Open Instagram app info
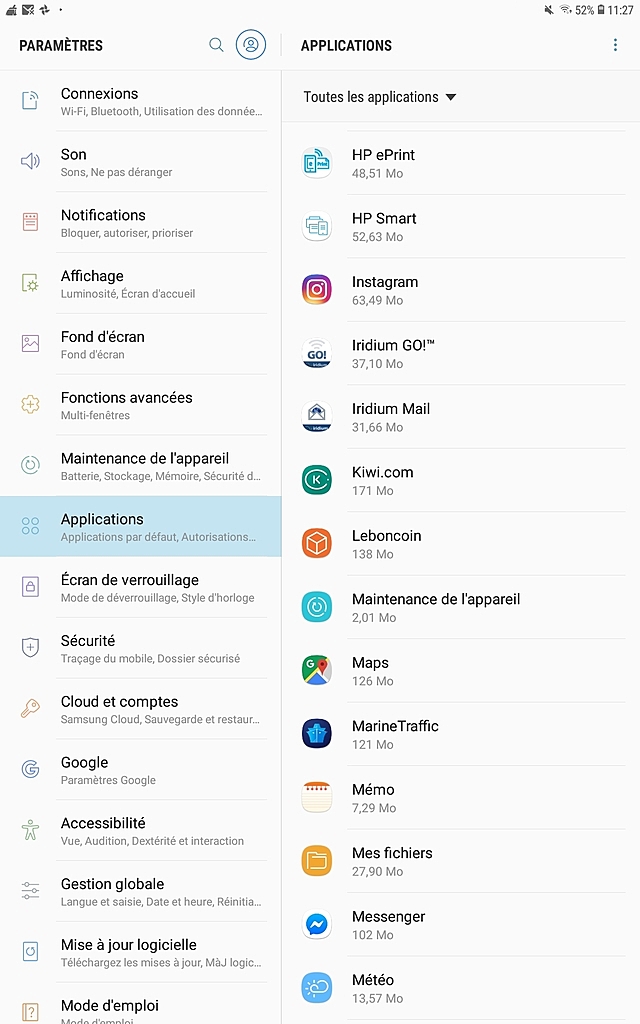Image resolution: width=640 pixels, height=1024 pixels. pos(461,290)
